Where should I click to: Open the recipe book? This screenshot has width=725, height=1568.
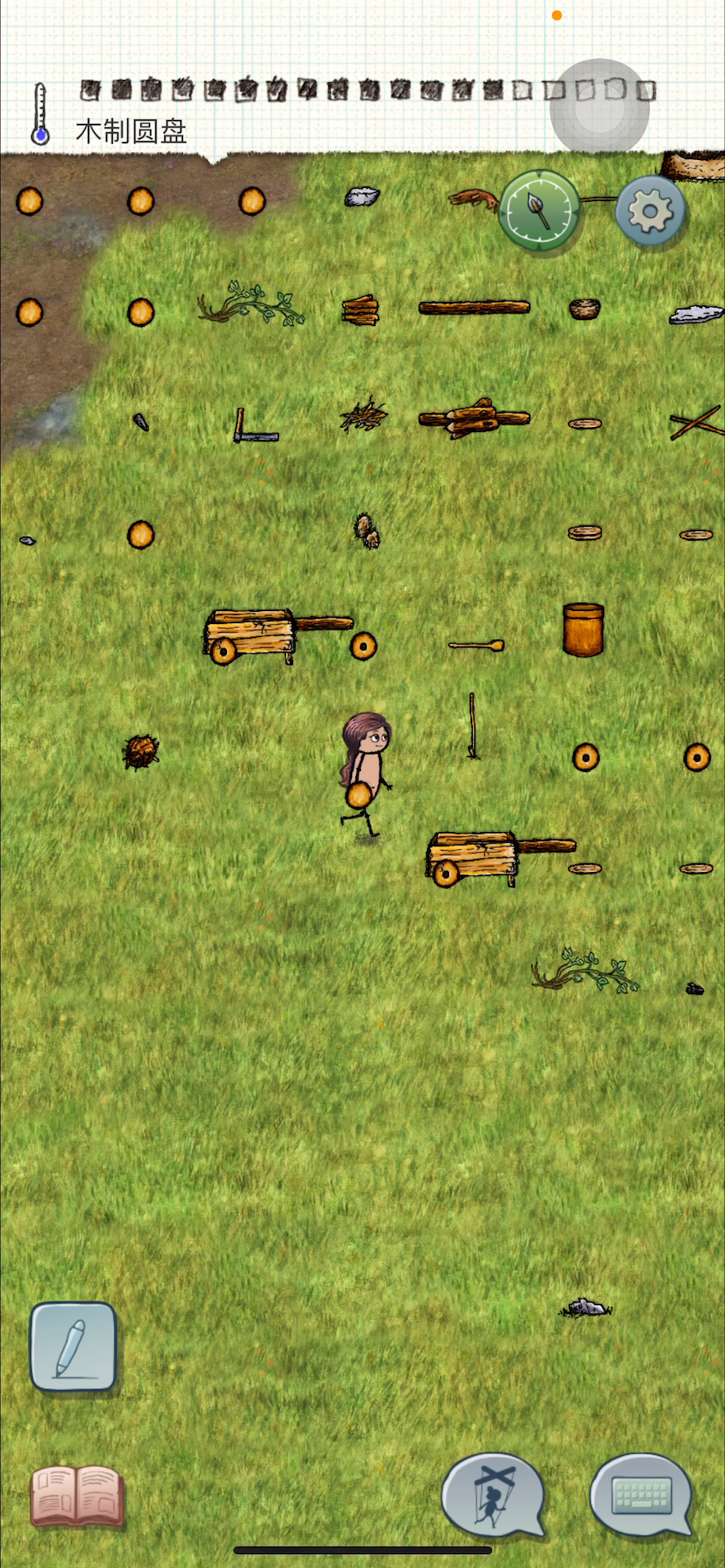[x=78, y=1496]
